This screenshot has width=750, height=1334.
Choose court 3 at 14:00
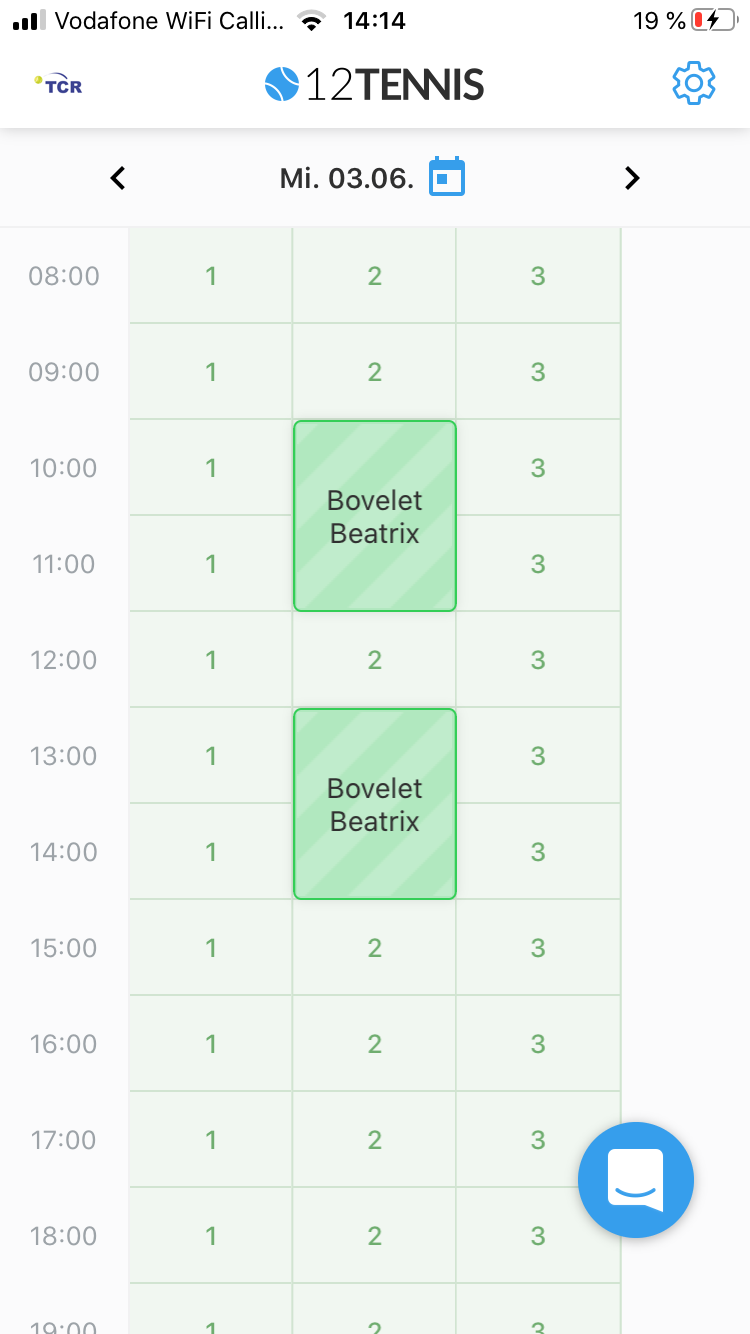(538, 852)
